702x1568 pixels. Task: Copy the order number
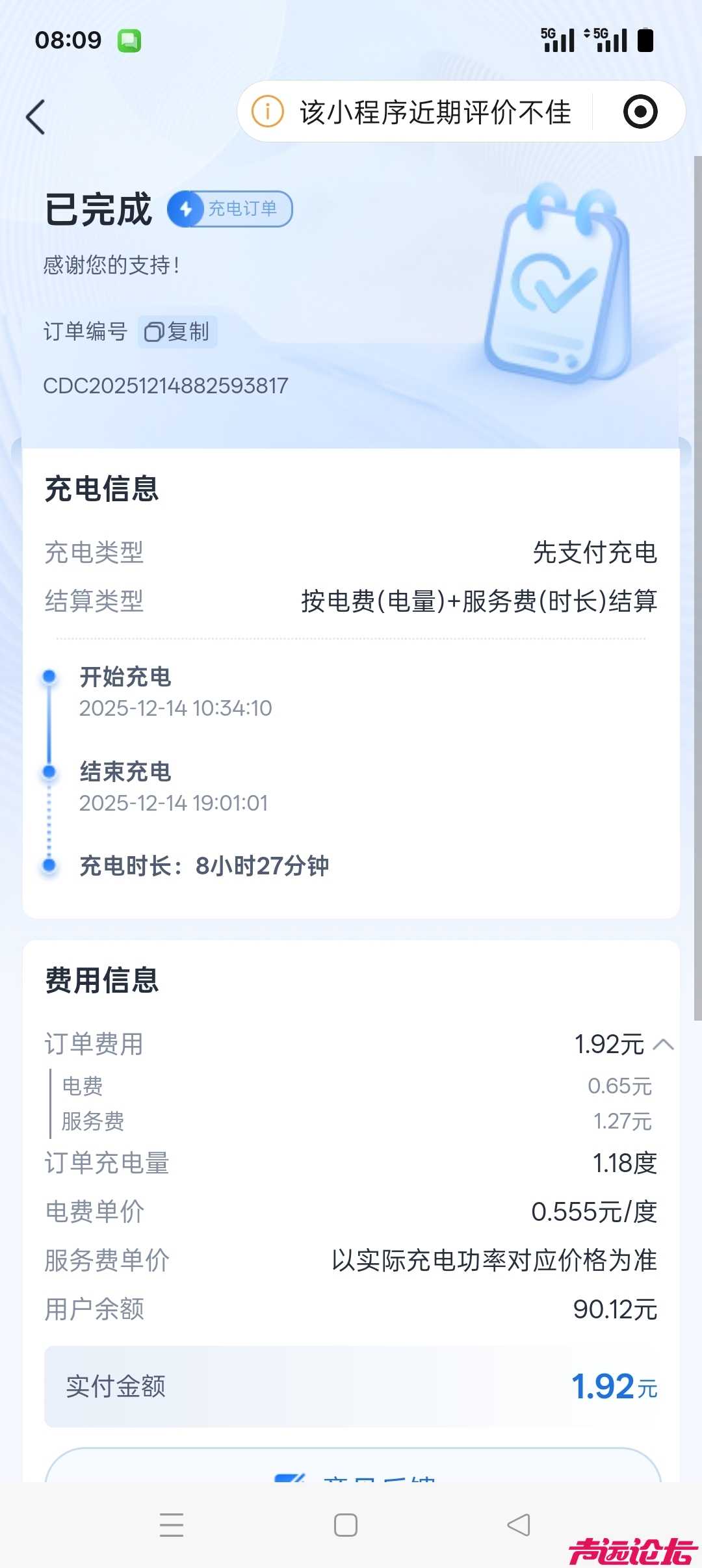pos(177,332)
